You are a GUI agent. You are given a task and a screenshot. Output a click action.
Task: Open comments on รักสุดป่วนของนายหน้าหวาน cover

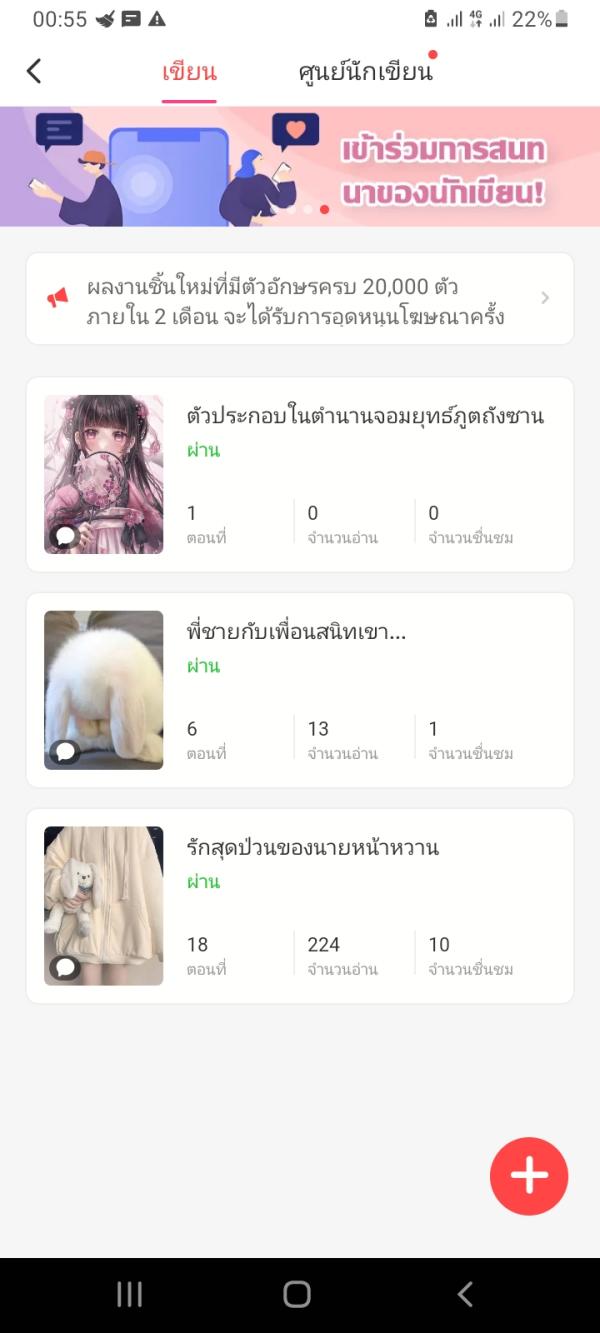click(66, 967)
